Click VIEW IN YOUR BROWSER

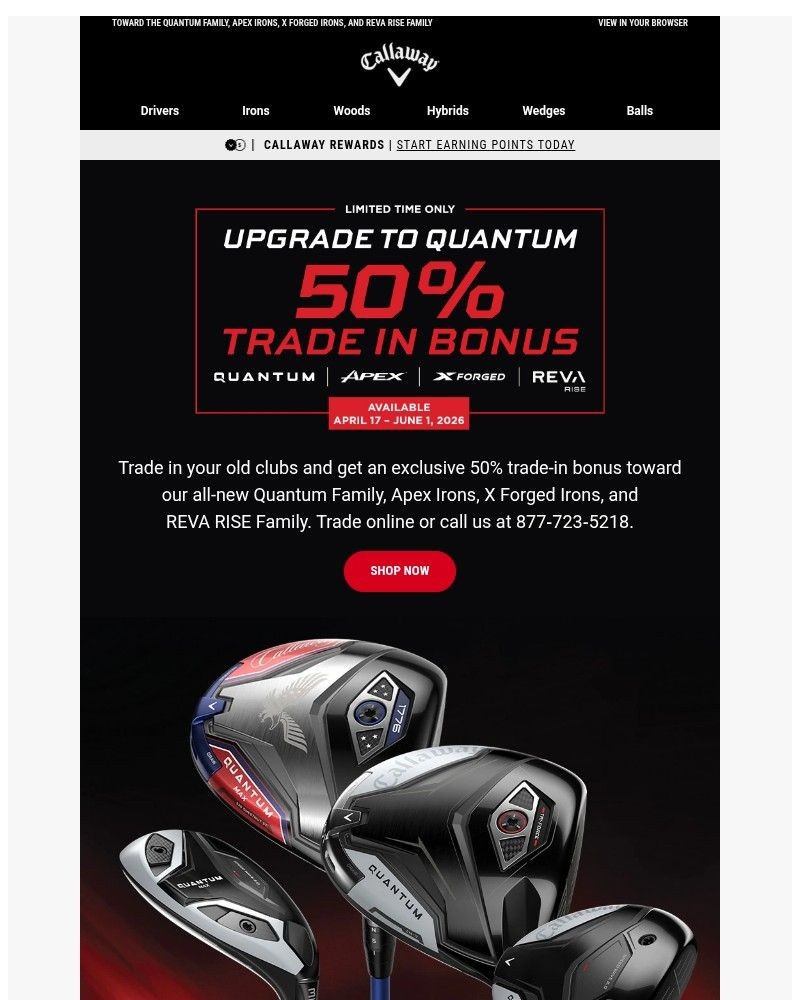tap(643, 22)
